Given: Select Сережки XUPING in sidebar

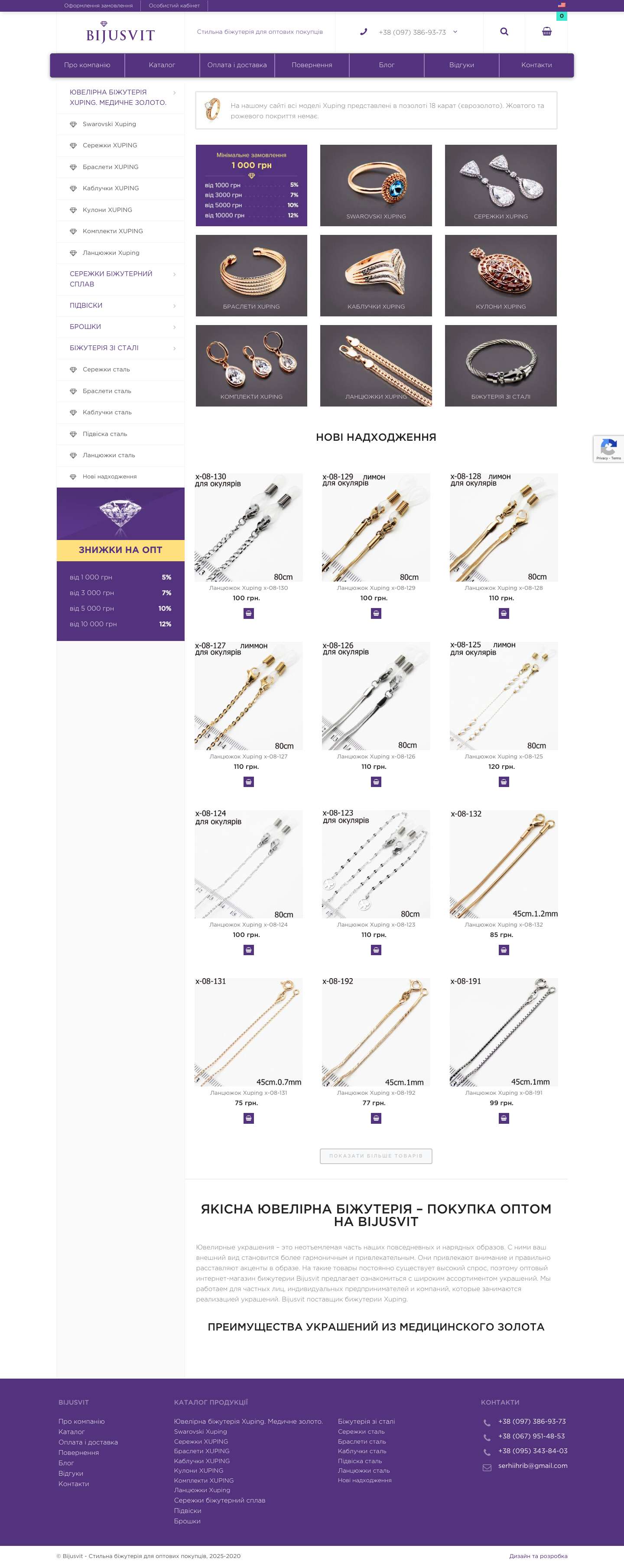Looking at the screenshot, I should (110, 146).
